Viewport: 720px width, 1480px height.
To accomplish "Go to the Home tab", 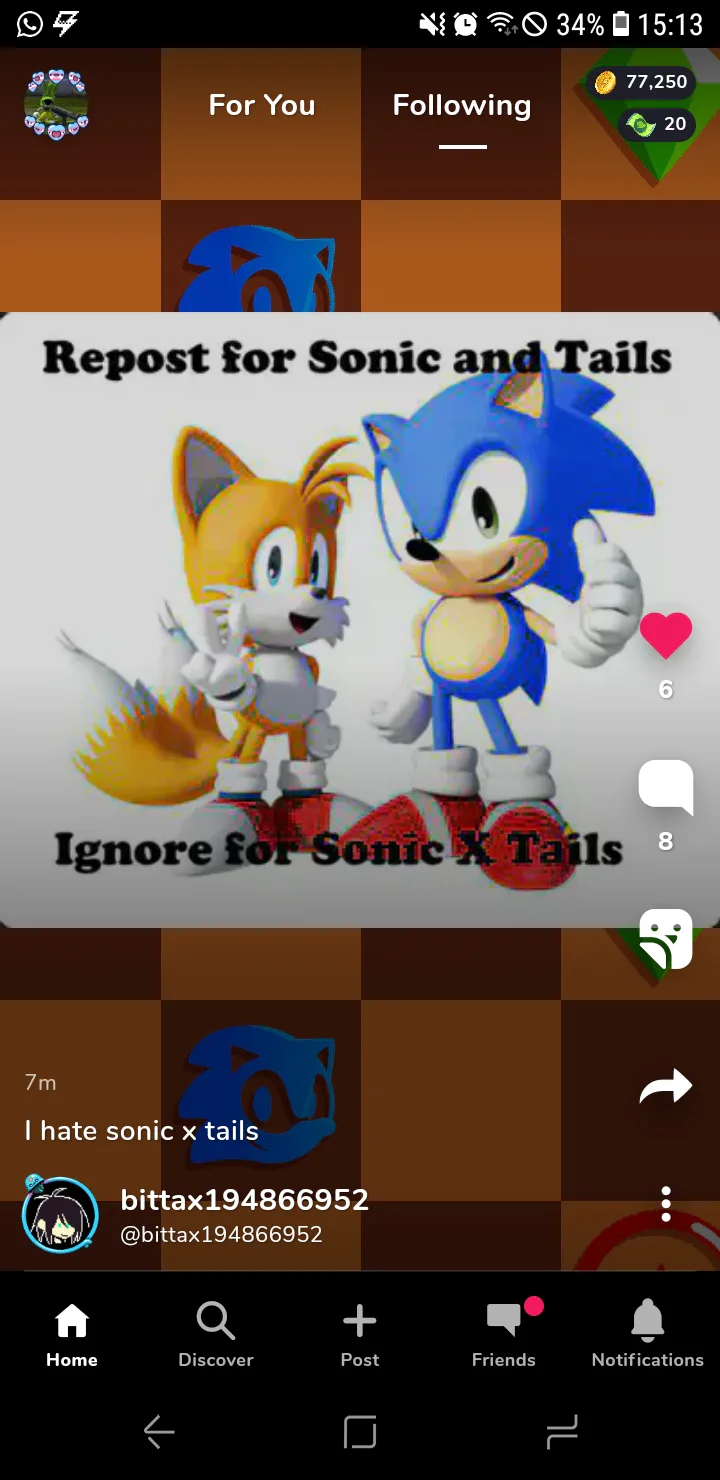I will click(x=72, y=1336).
